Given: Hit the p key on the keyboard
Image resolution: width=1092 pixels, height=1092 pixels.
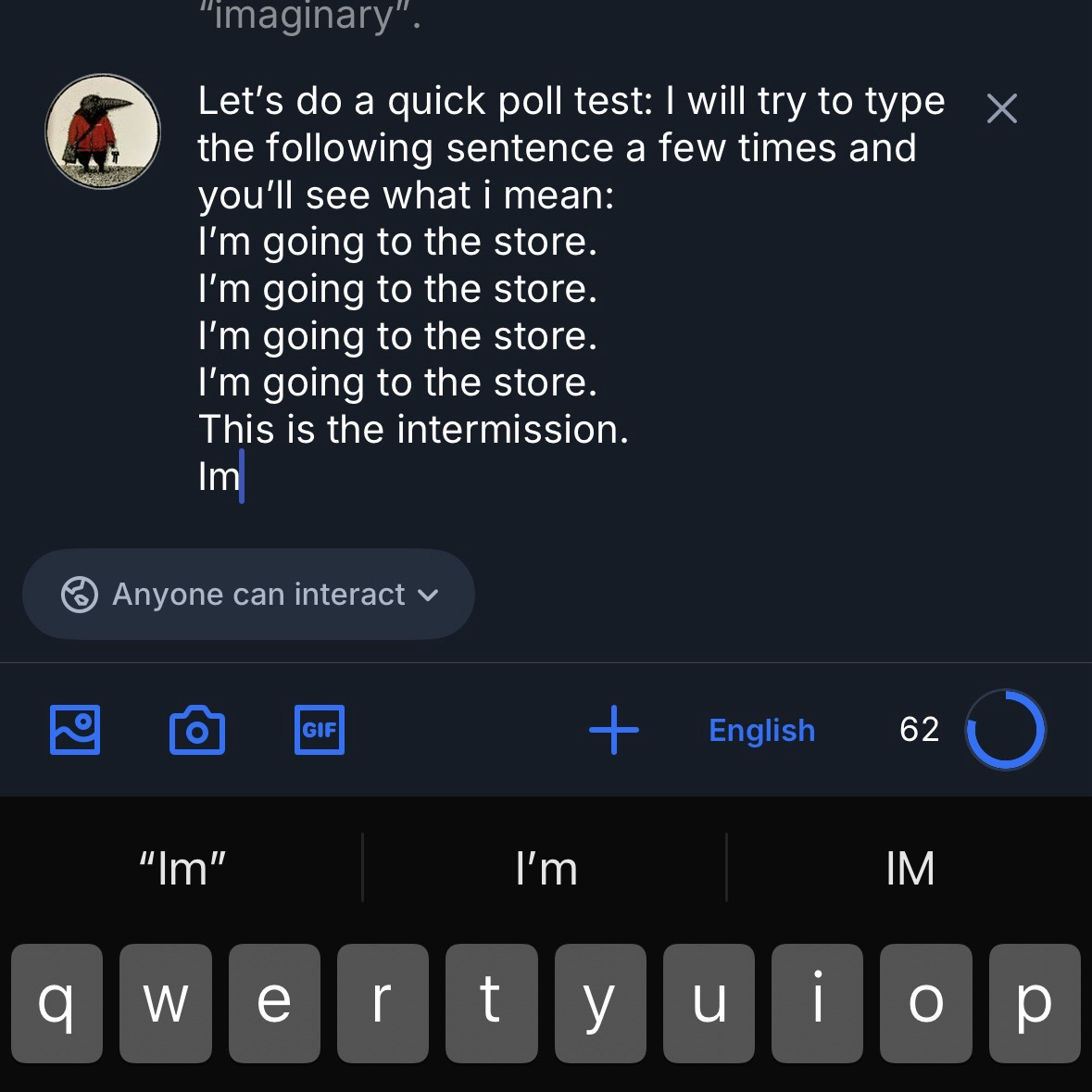Looking at the screenshot, I should click(x=1035, y=1002).
